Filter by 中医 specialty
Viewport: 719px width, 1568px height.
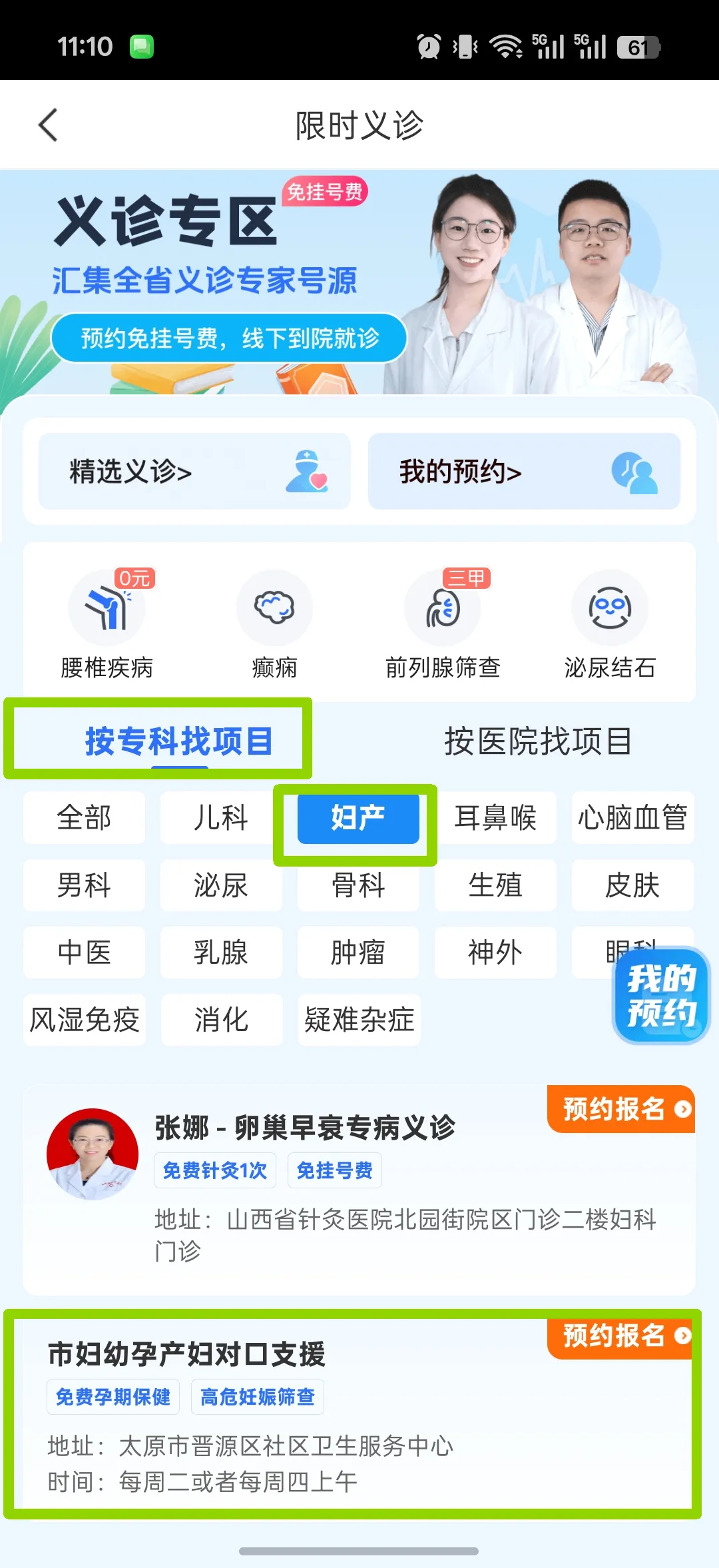(84, 953)
